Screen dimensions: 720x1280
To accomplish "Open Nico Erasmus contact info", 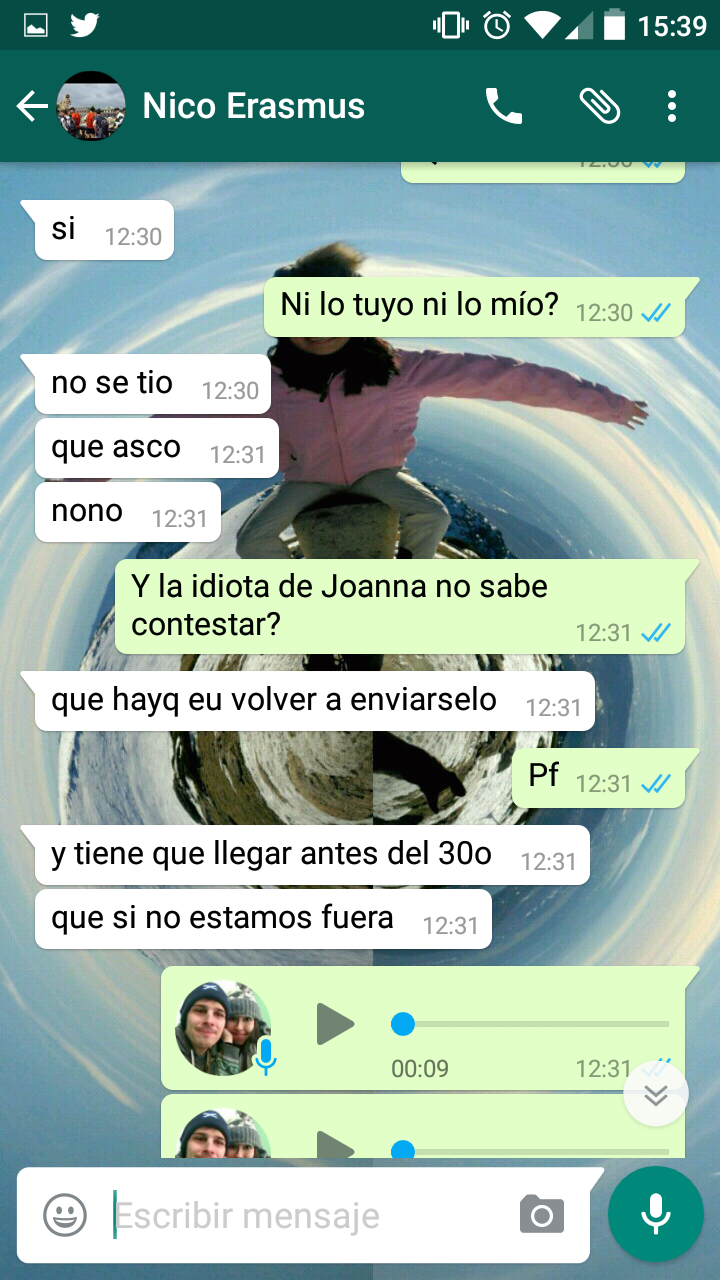I will point(254,106).
